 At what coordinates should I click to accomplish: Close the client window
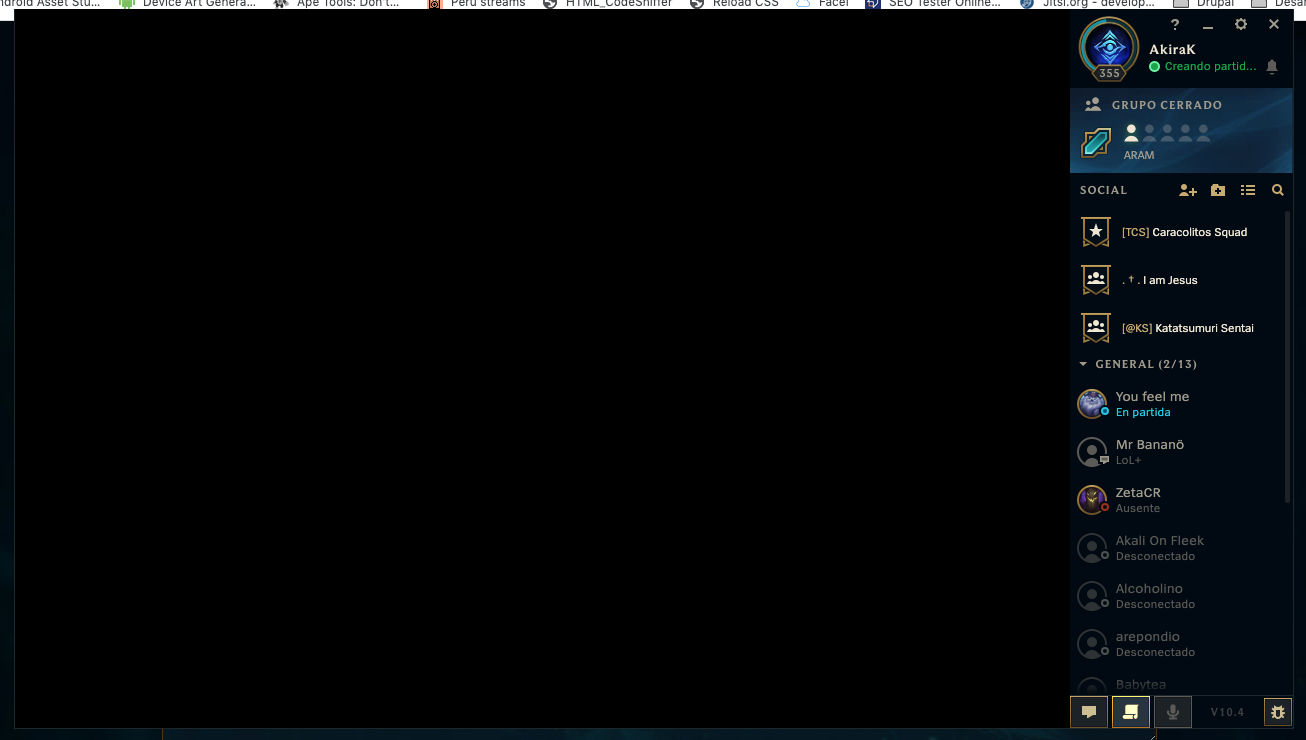click(1274, 25)
